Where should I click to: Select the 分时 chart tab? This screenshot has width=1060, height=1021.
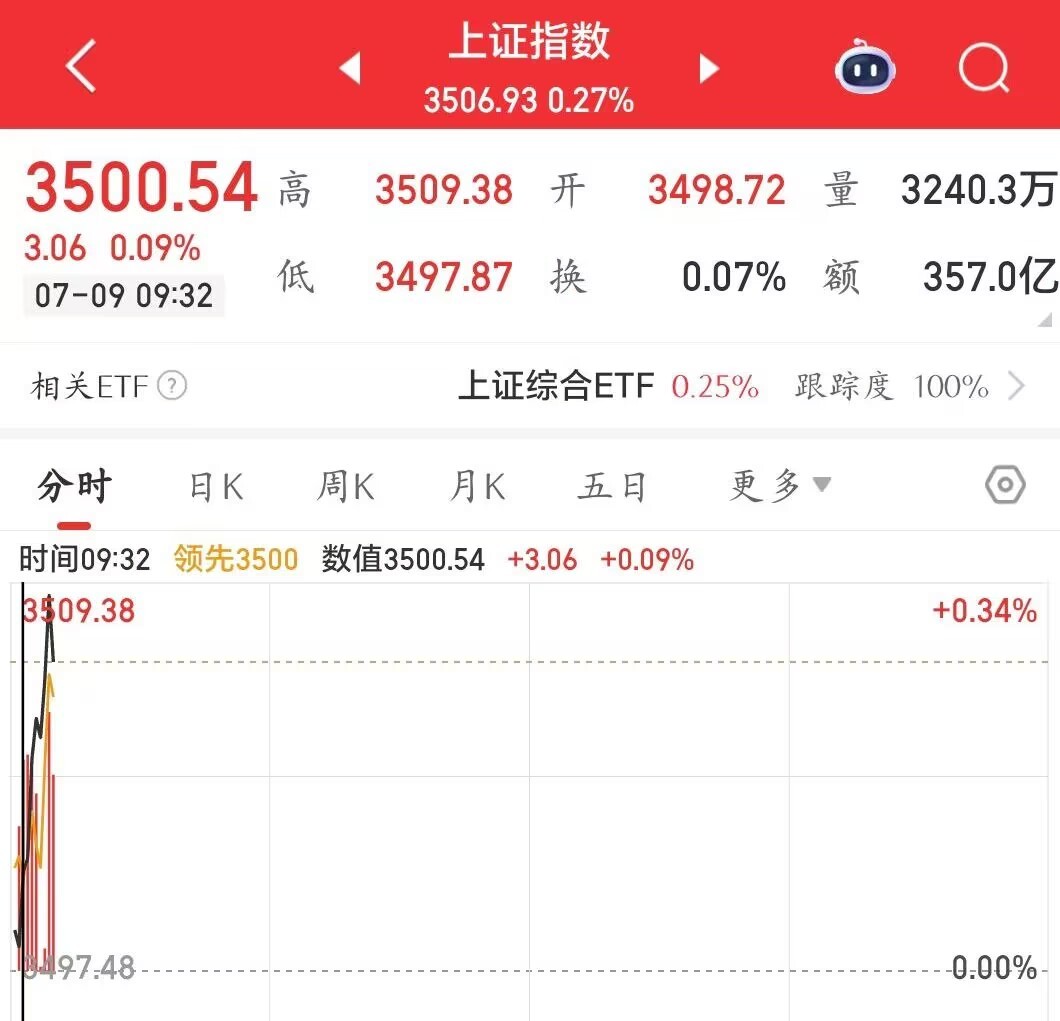74,487
